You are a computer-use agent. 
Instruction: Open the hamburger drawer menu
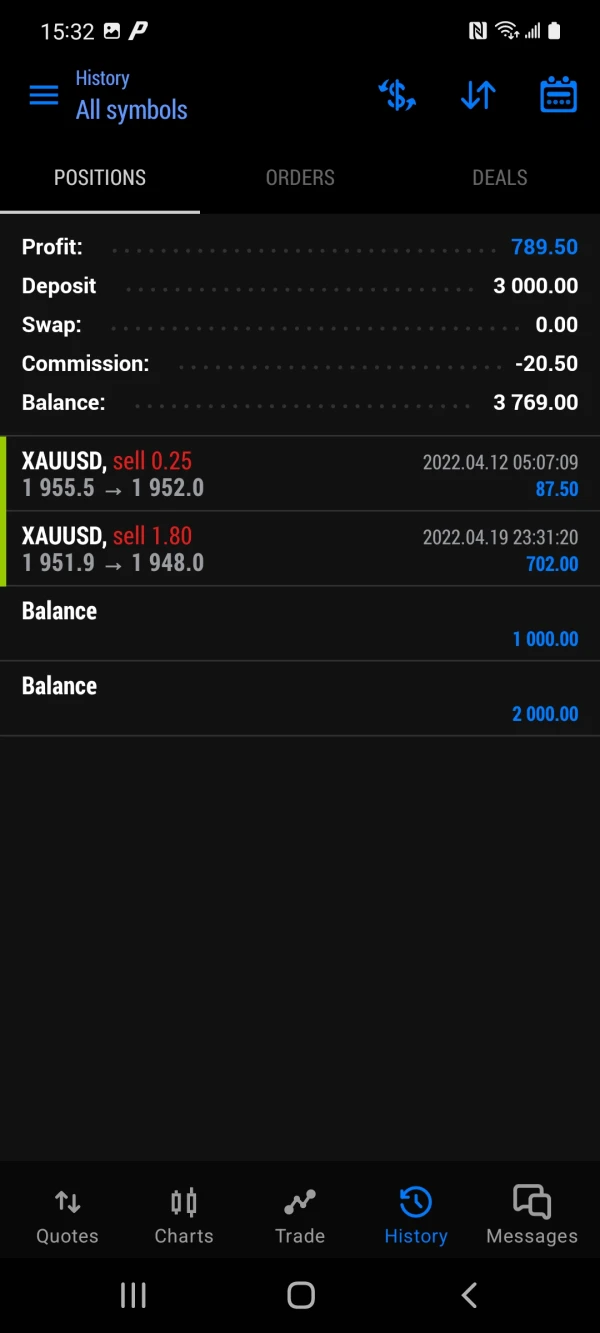44,96
